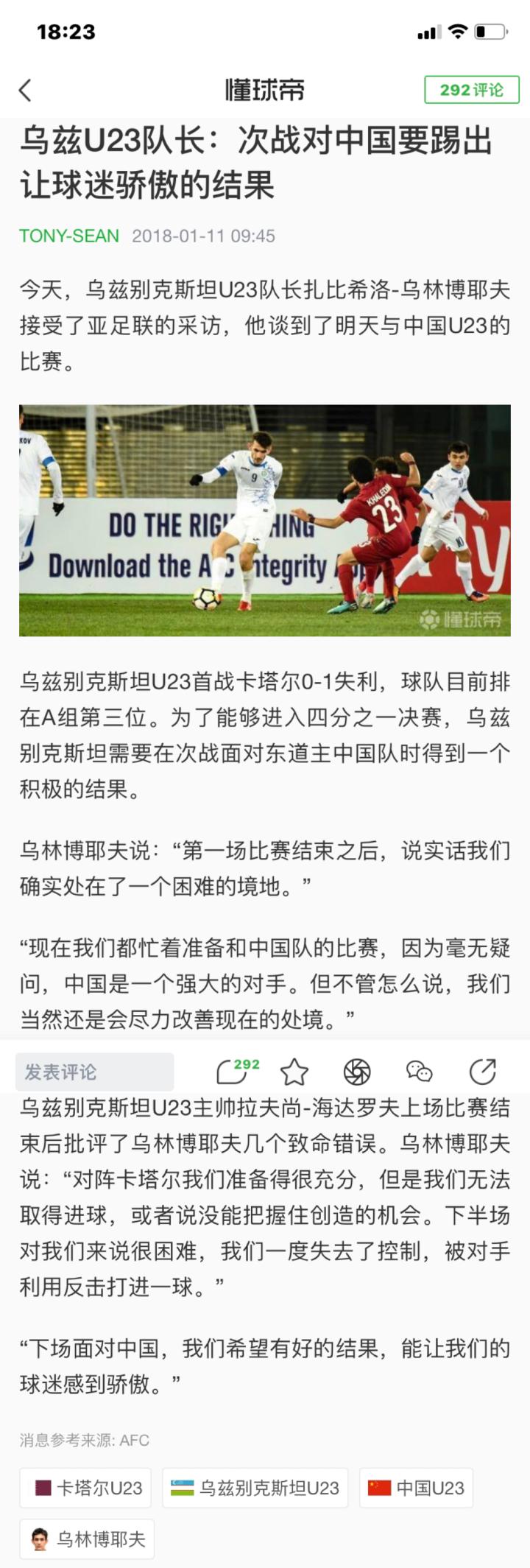The image size is (530, 1568).
Task: Tap the 发表评论 comment field
Action: (95, 1072)
